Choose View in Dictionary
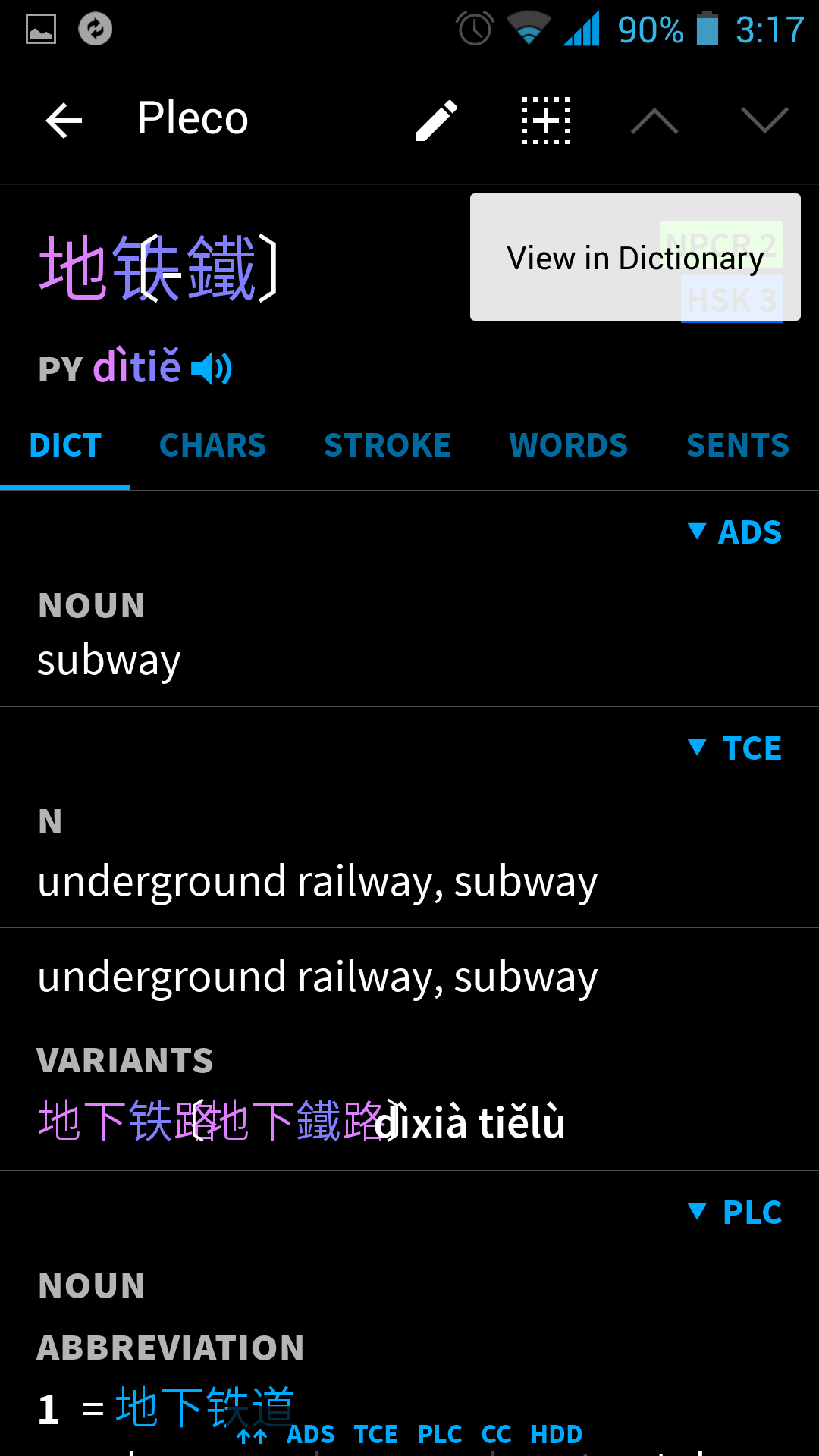Screen dimensions: 819x1456 click(635, 257)
